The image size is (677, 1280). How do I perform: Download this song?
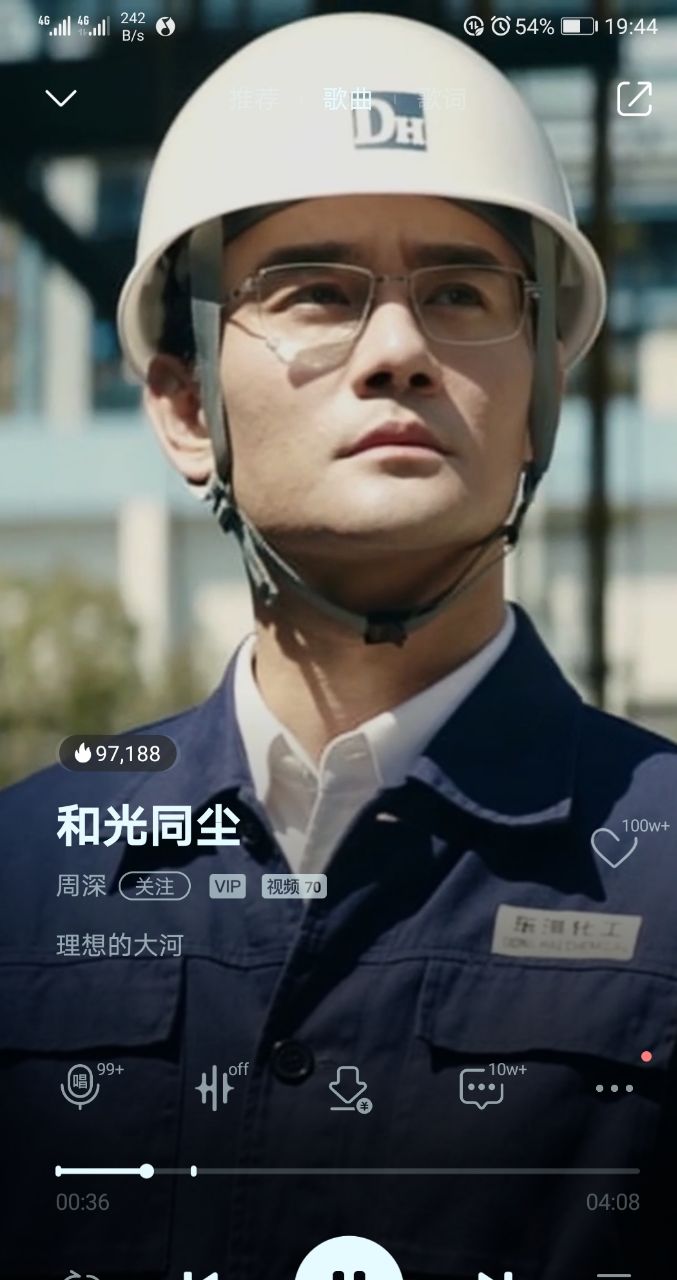tap(348, 1088)
